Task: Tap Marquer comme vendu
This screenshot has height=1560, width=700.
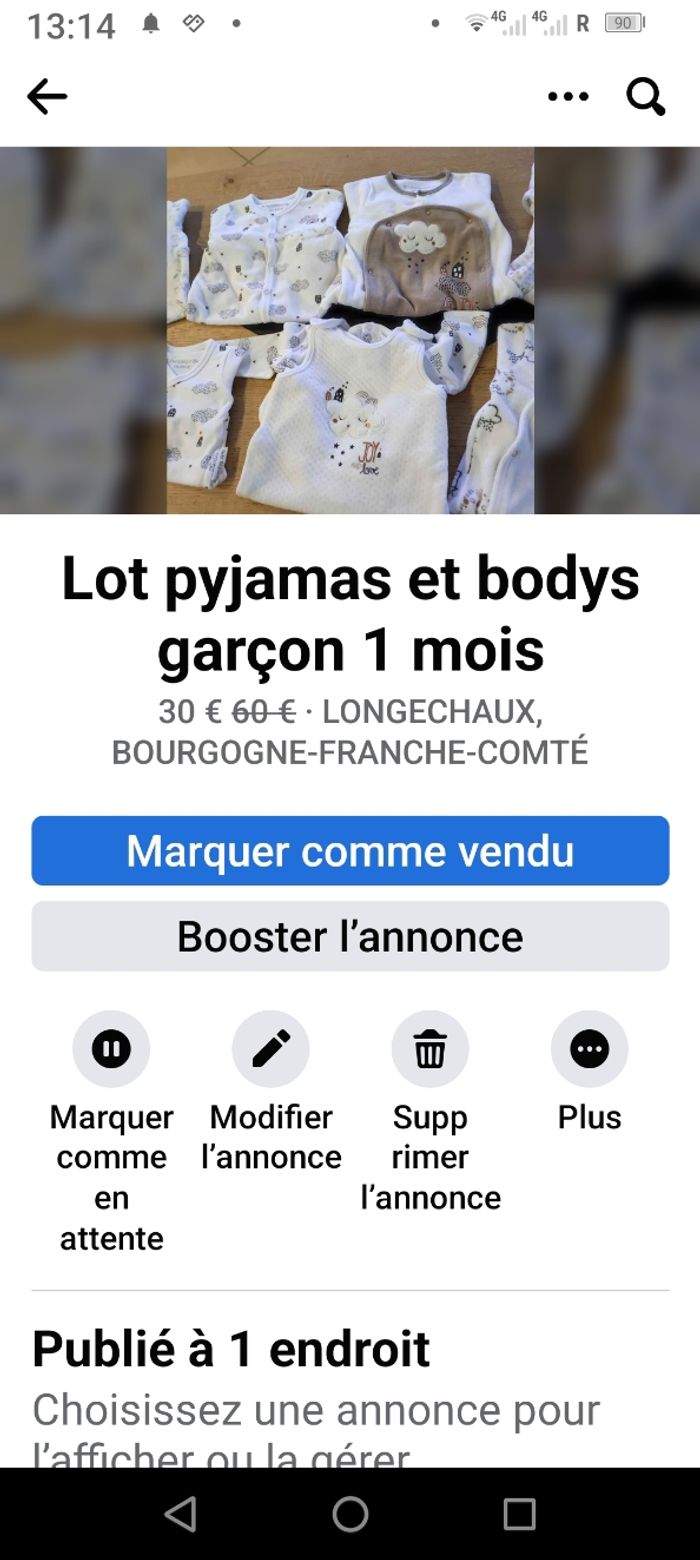Action: [350, 851]
